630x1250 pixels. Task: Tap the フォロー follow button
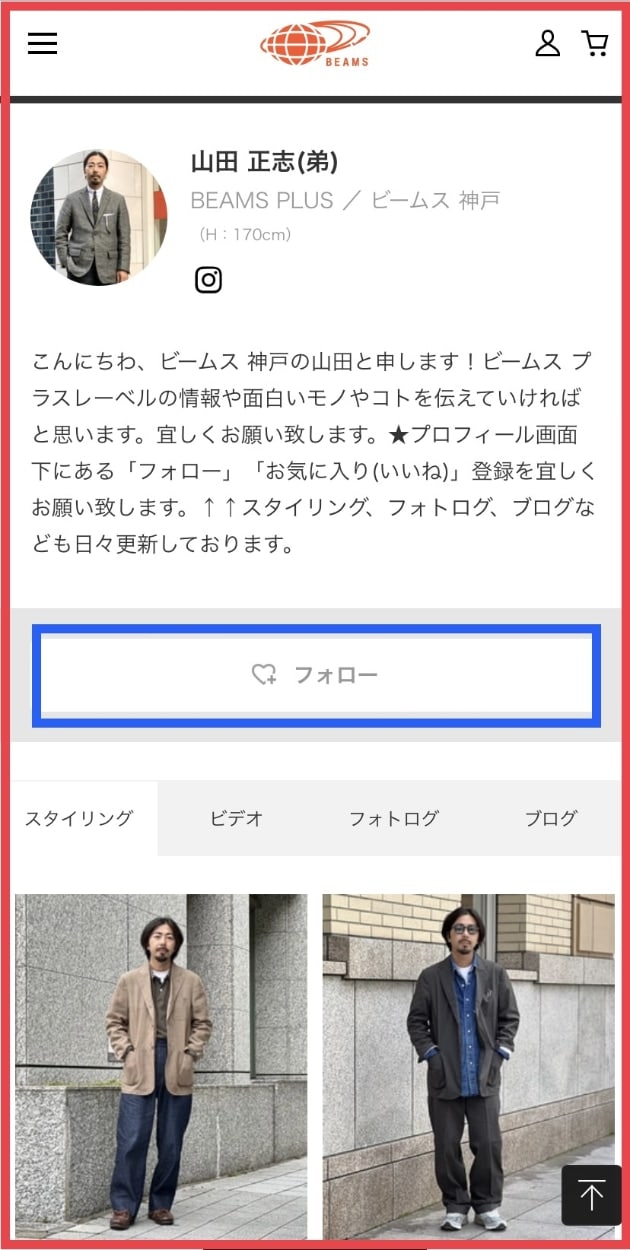(x=316, y=675)
